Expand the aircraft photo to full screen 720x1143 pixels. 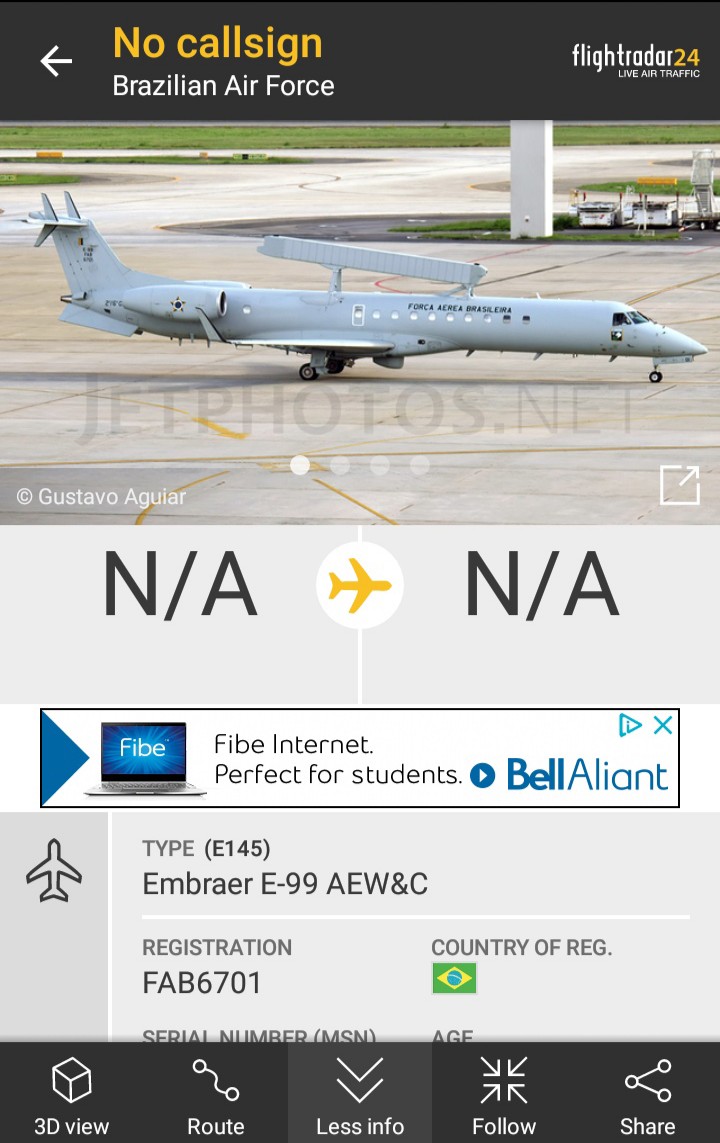pyautogui.click(x=679, y=486)
